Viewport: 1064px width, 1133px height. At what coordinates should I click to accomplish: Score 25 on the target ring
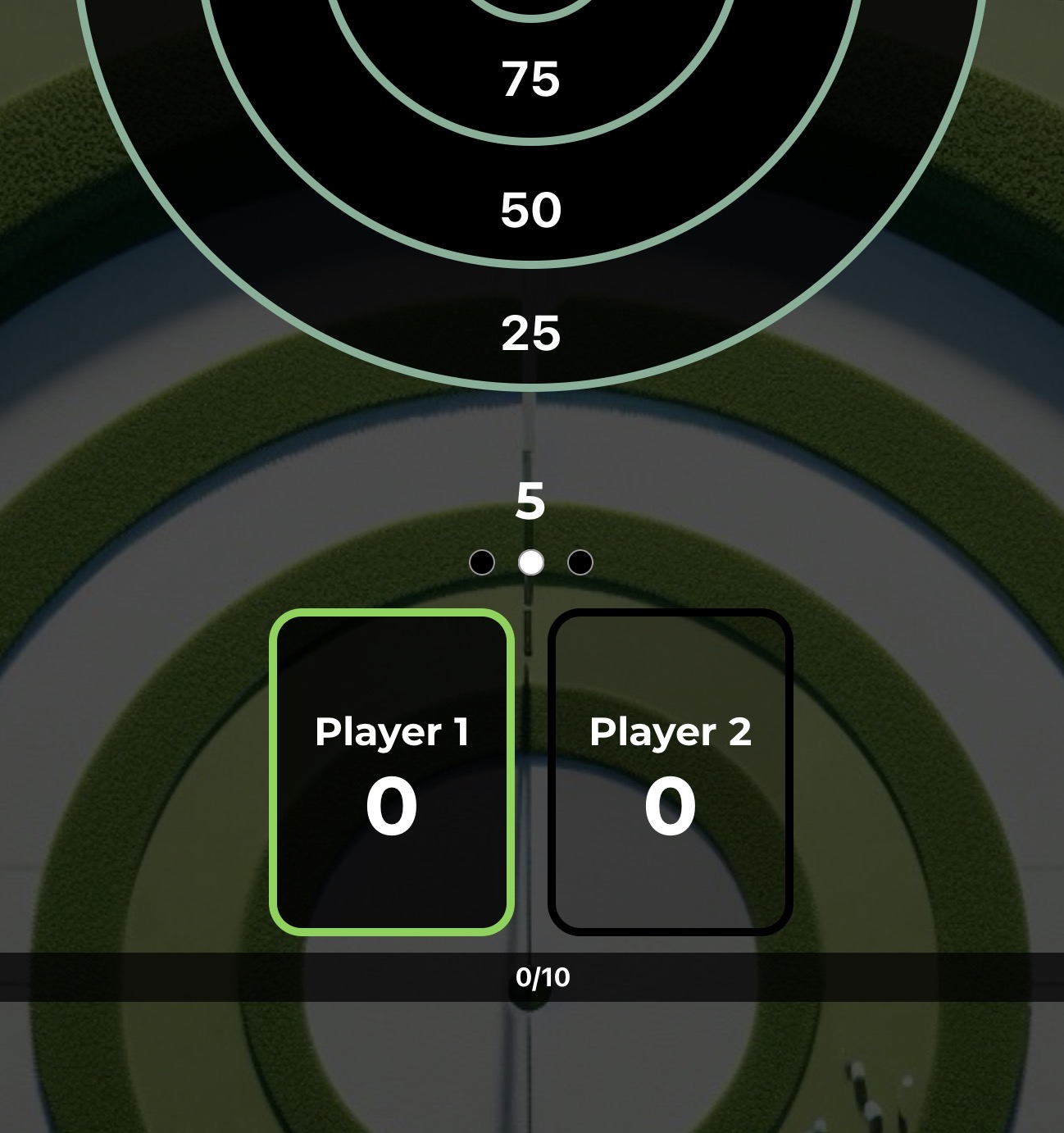(531, 334)
